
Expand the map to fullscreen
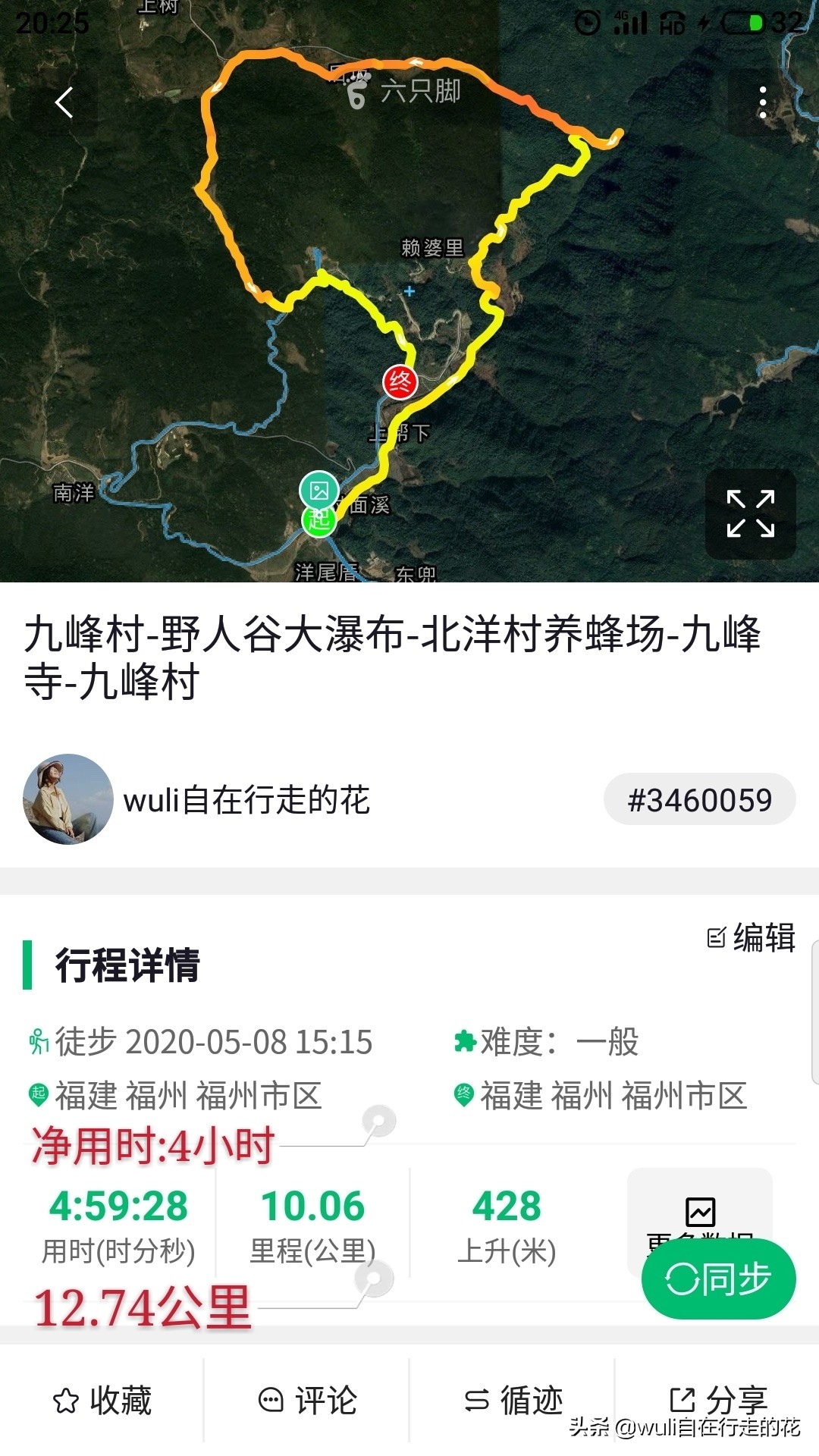[749, 512]
